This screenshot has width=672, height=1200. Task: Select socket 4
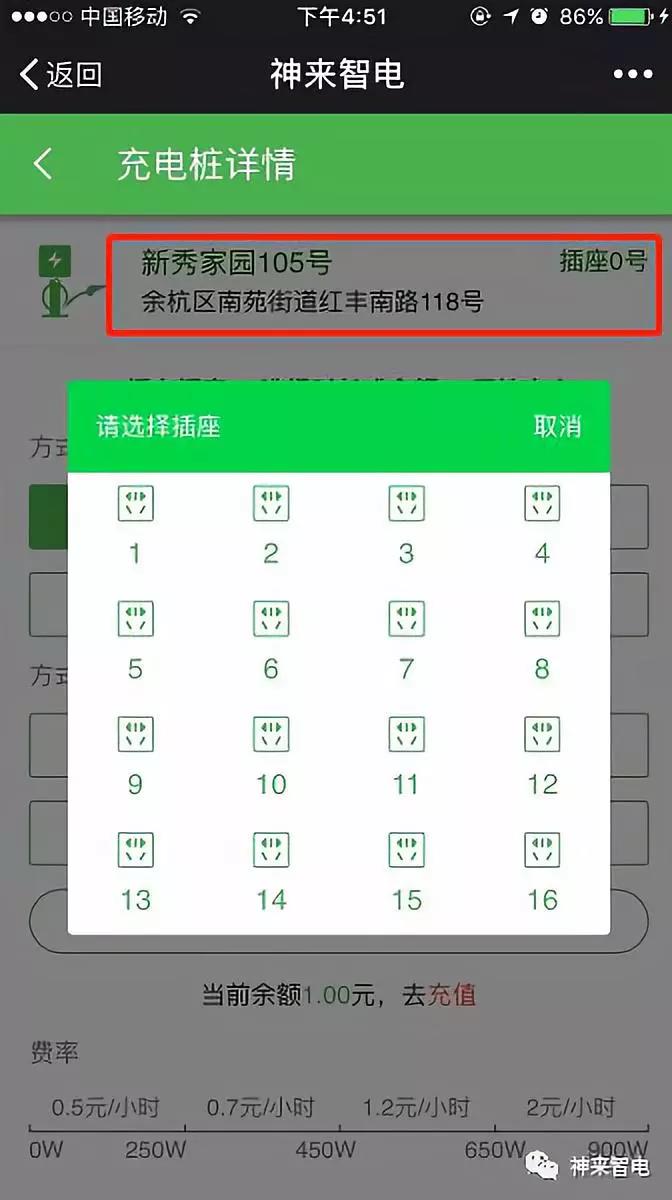pyautogui.click(x=542, y=524)
